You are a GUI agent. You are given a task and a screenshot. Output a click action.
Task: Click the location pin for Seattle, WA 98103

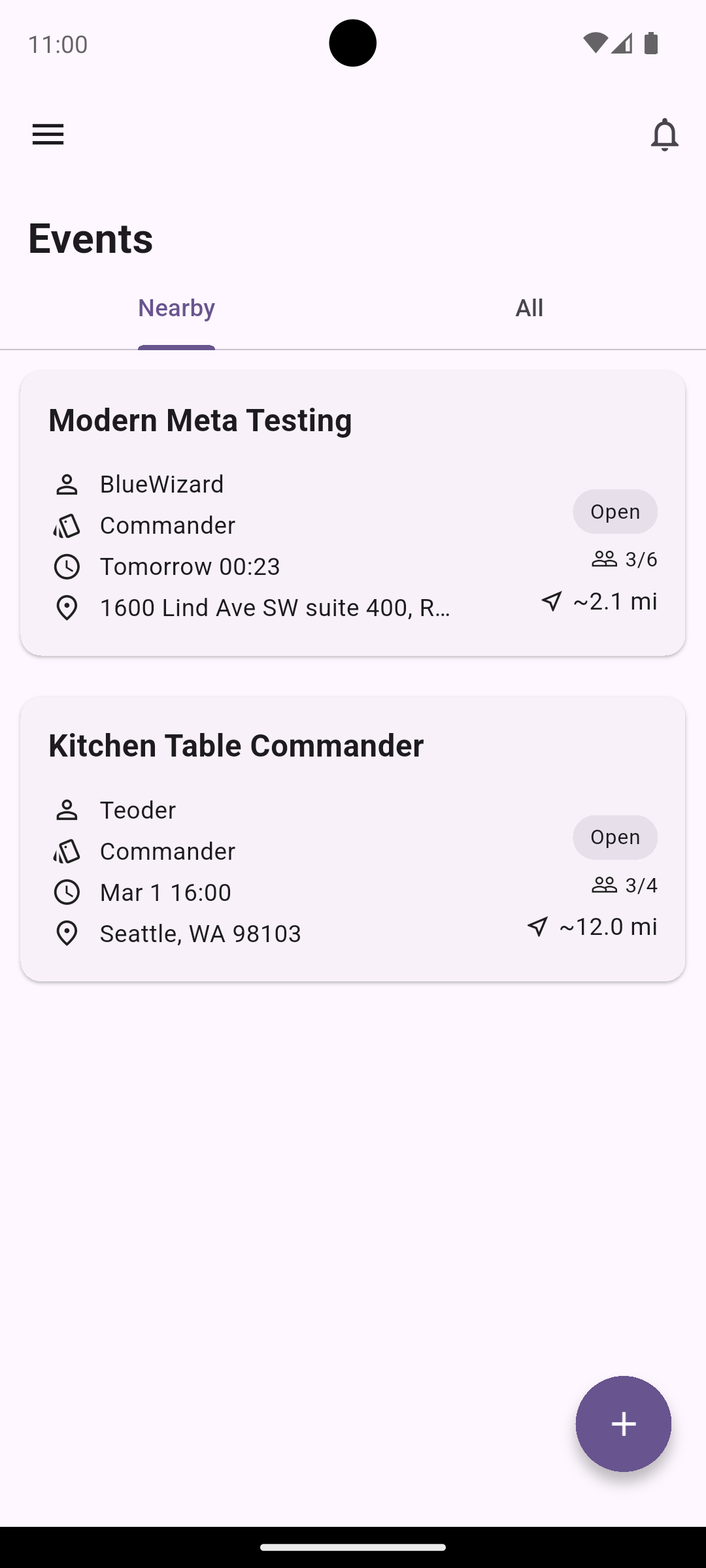point(67,934)
